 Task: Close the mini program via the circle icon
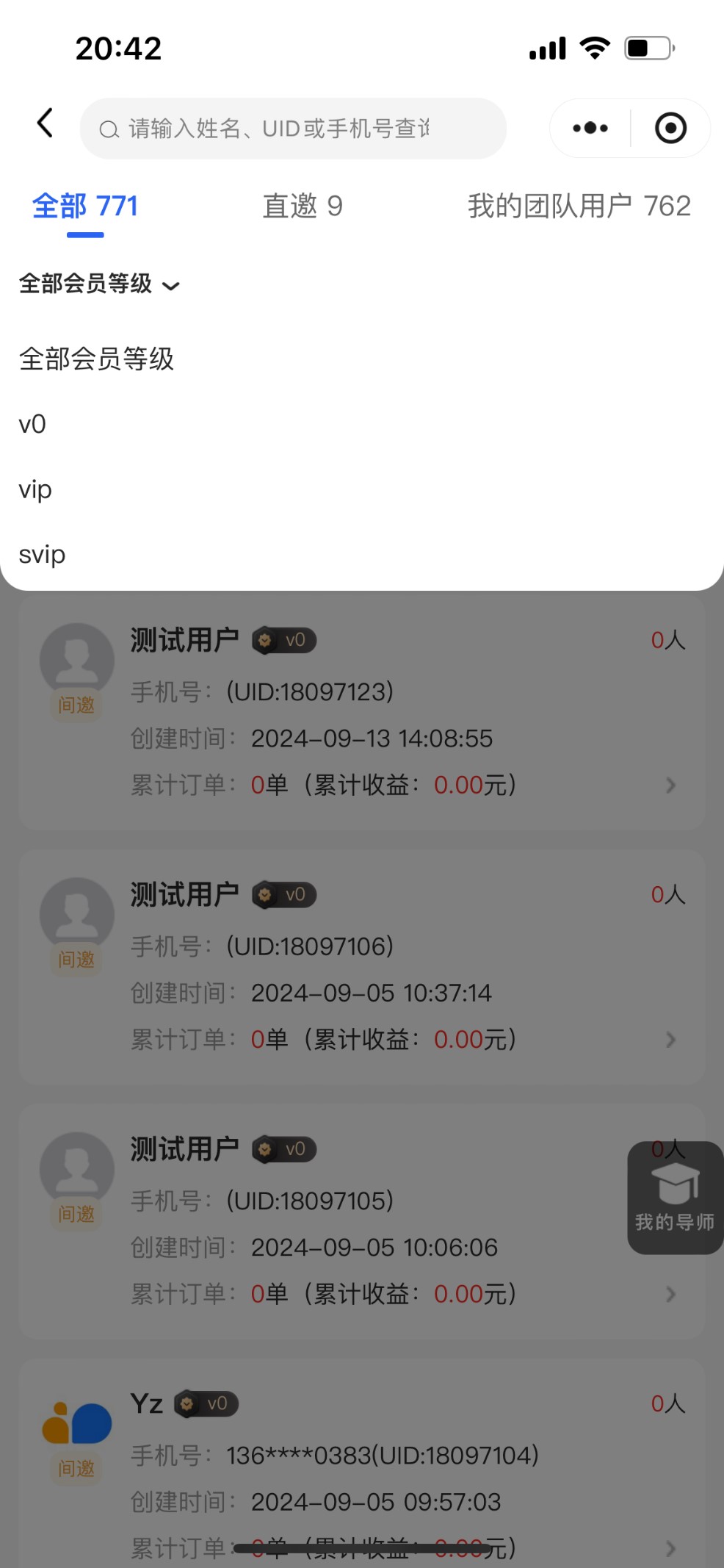[670, 128]
